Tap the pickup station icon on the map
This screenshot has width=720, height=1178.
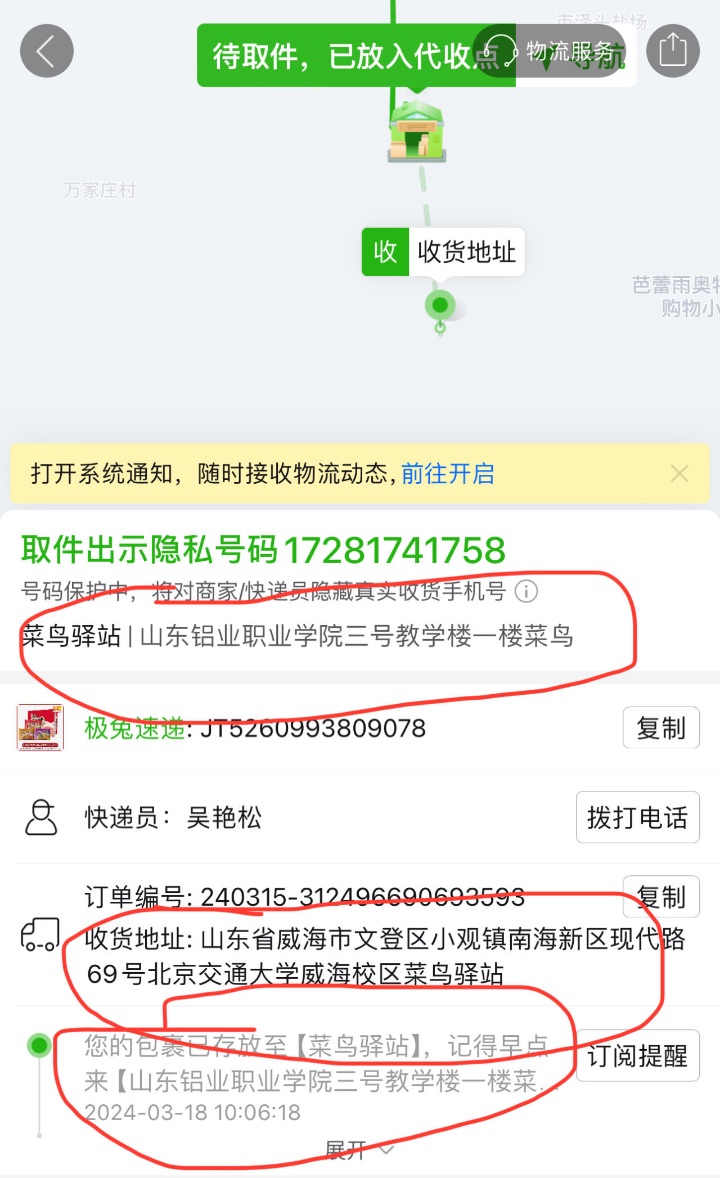click(417, 133)
